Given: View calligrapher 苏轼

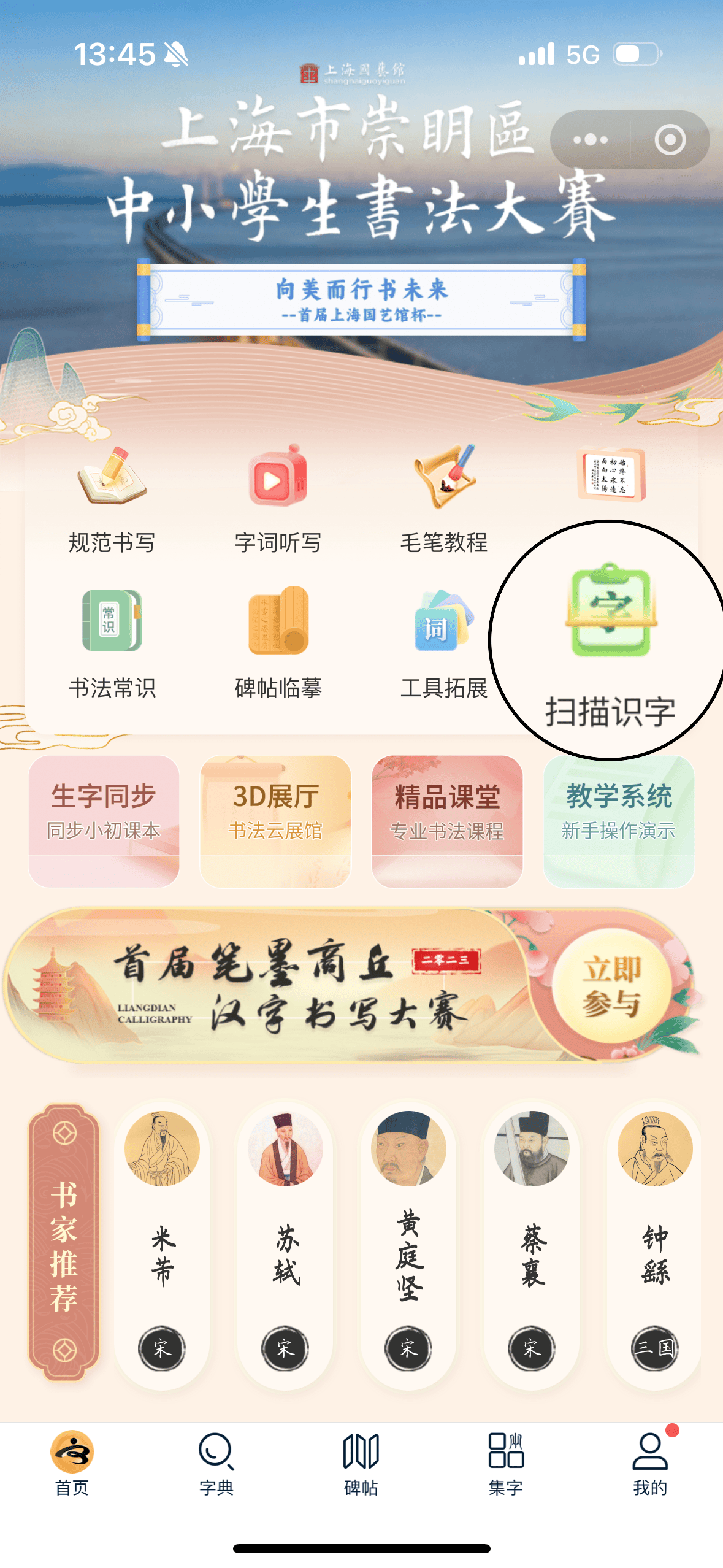Looking at the screenshot, I should coord(285,1244).
